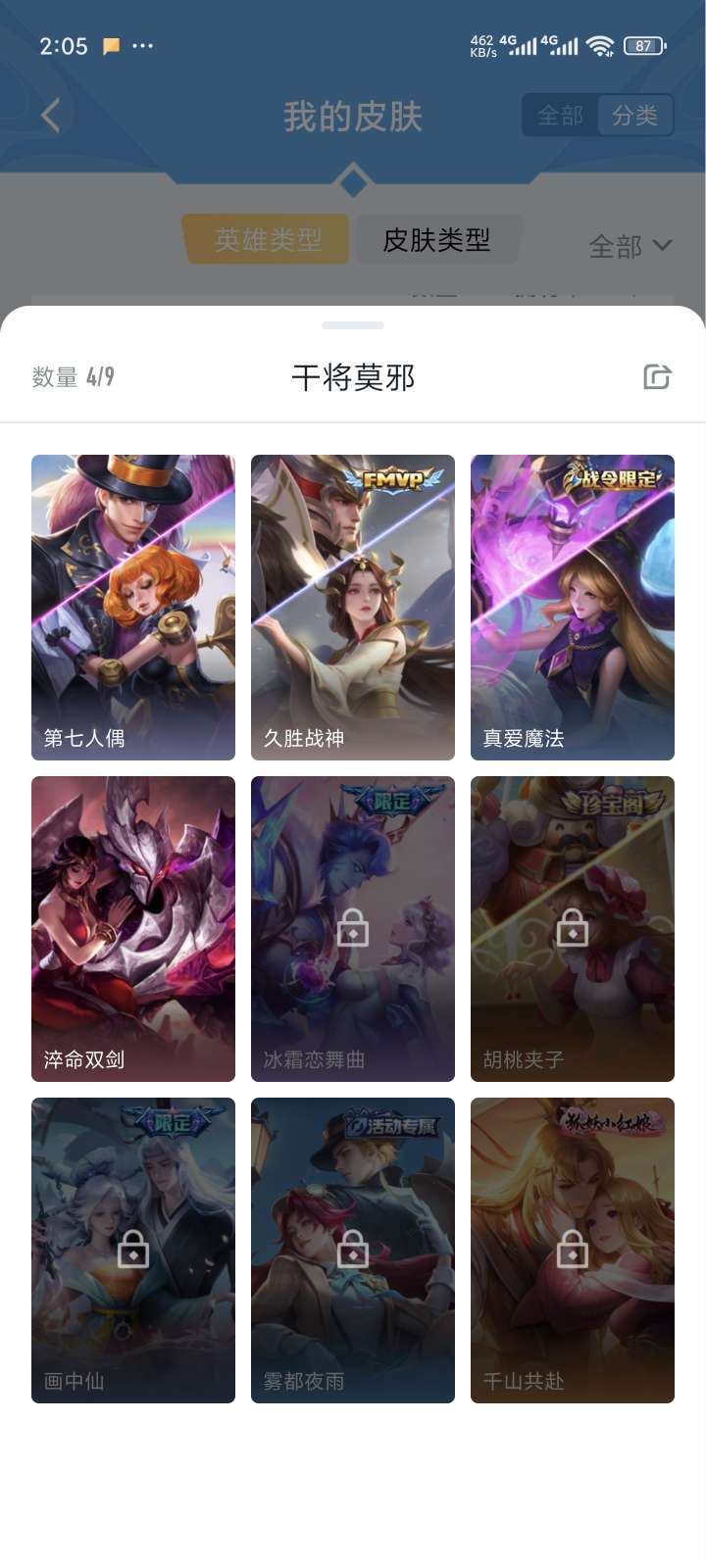Switch to the 全部 view
This screenshot has height=1568, width=706.
coord(561,116)
